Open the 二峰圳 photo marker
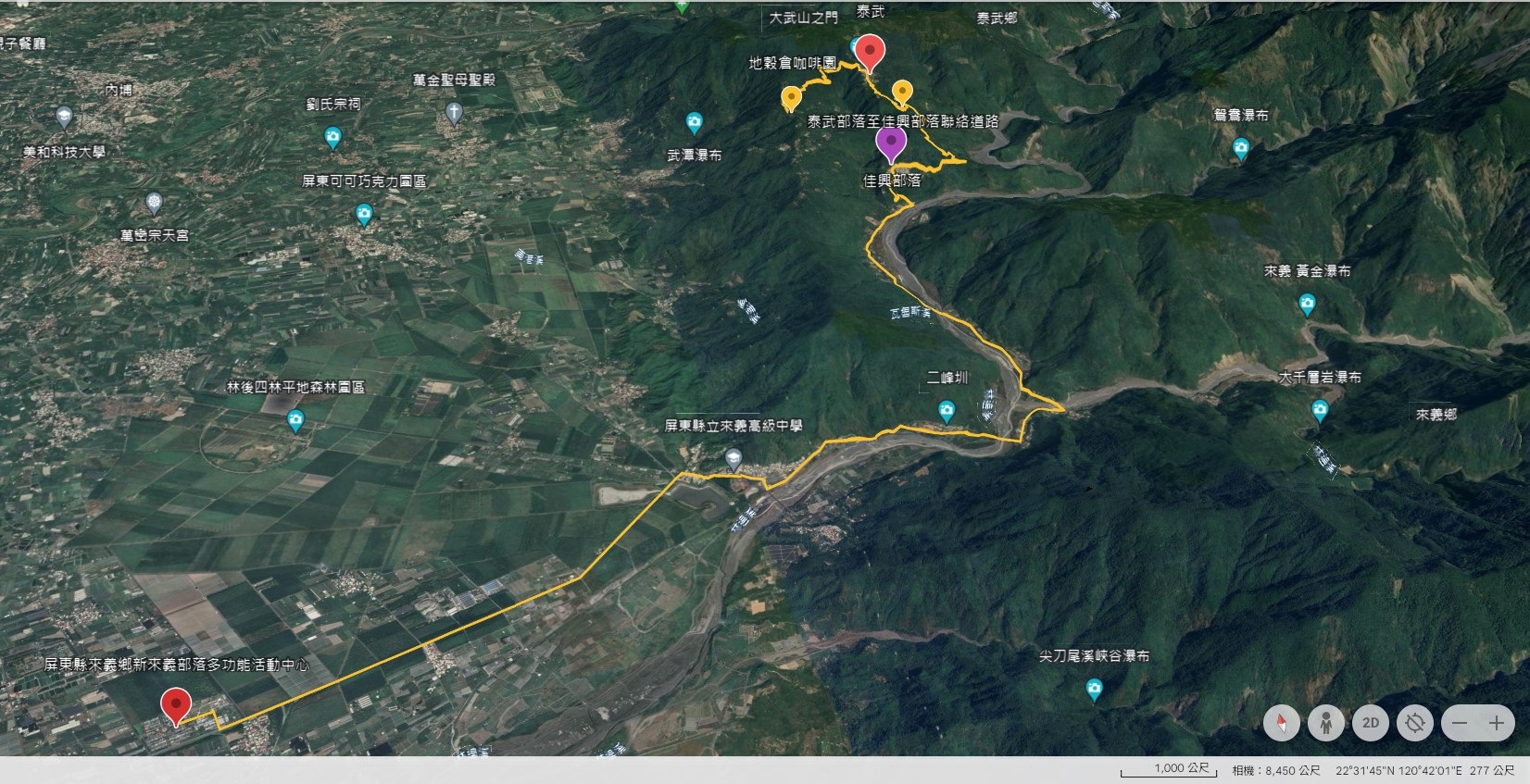The width and height of the screenshot is (1530, 784). tap(947, 410)
